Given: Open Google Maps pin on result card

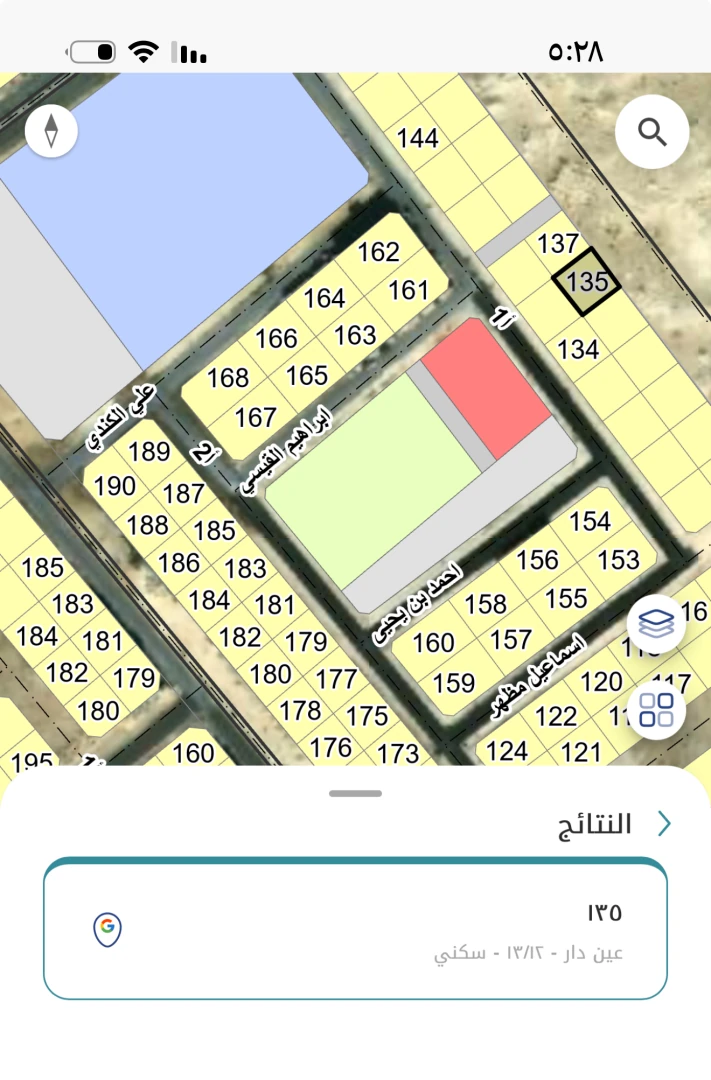Looking at the screenshot, I should point(107,929).
